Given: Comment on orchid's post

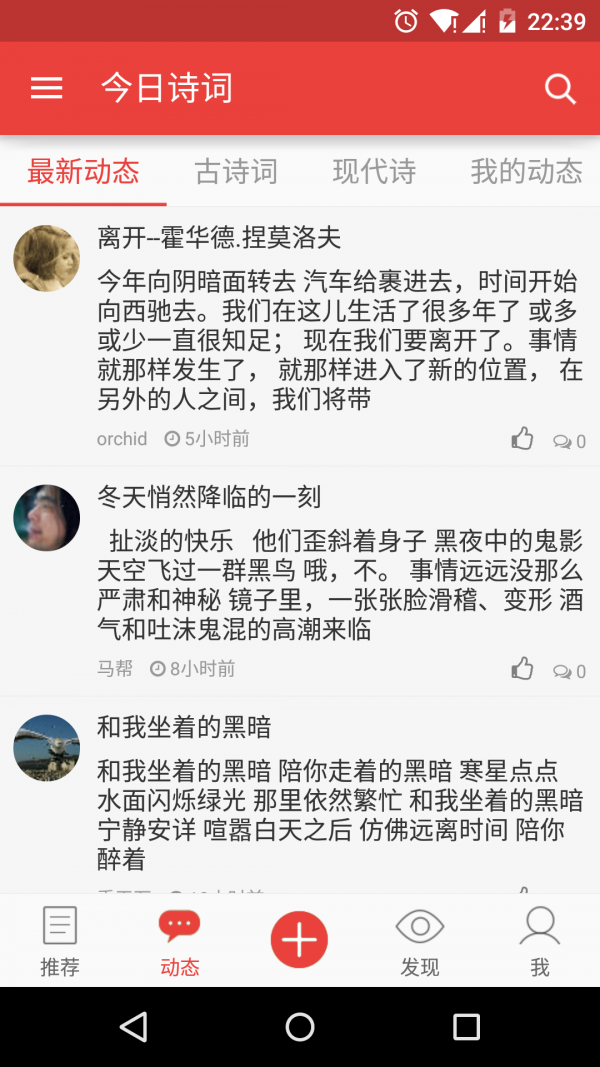Looking at the screenshot, I should [x=568, y=440].
